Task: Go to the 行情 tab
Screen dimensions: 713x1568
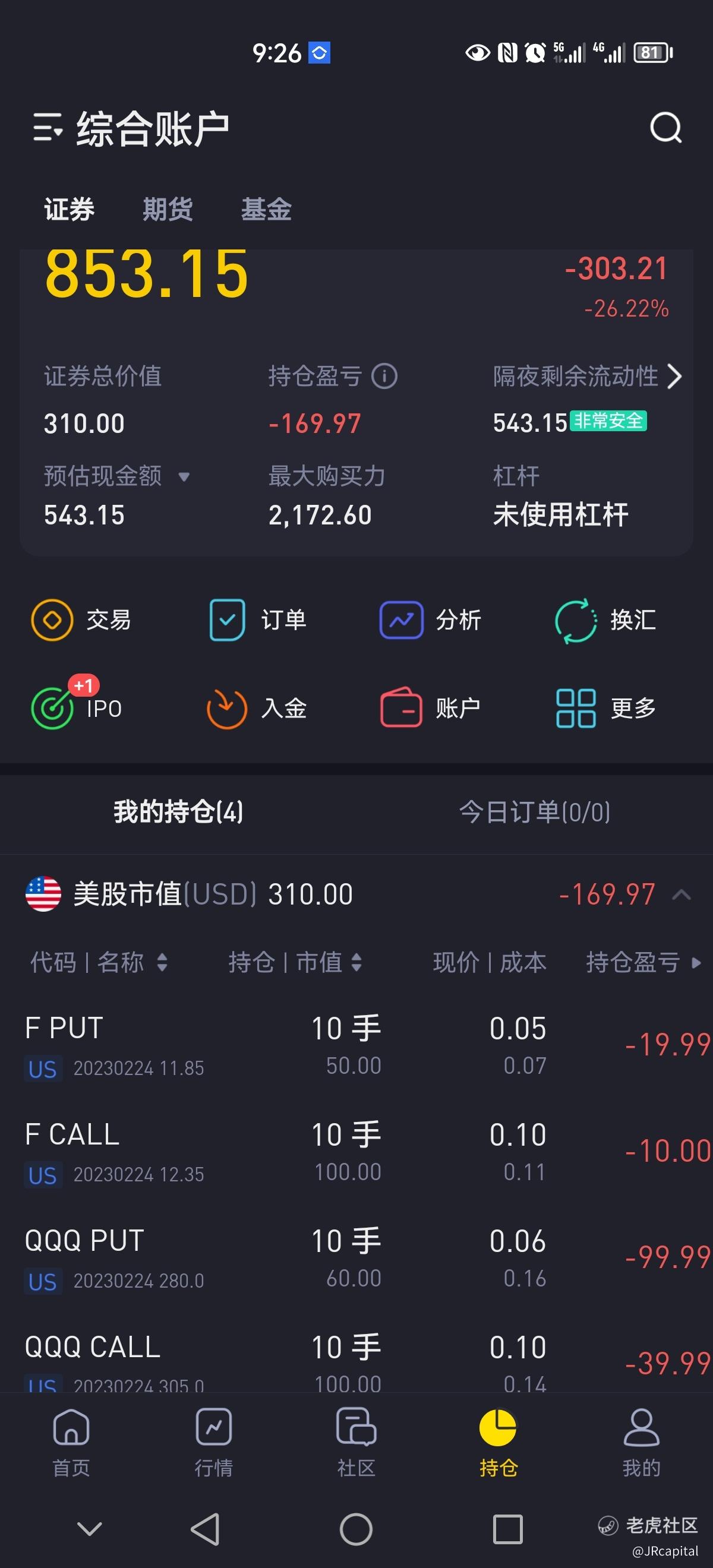Action: click(214, 1442)
